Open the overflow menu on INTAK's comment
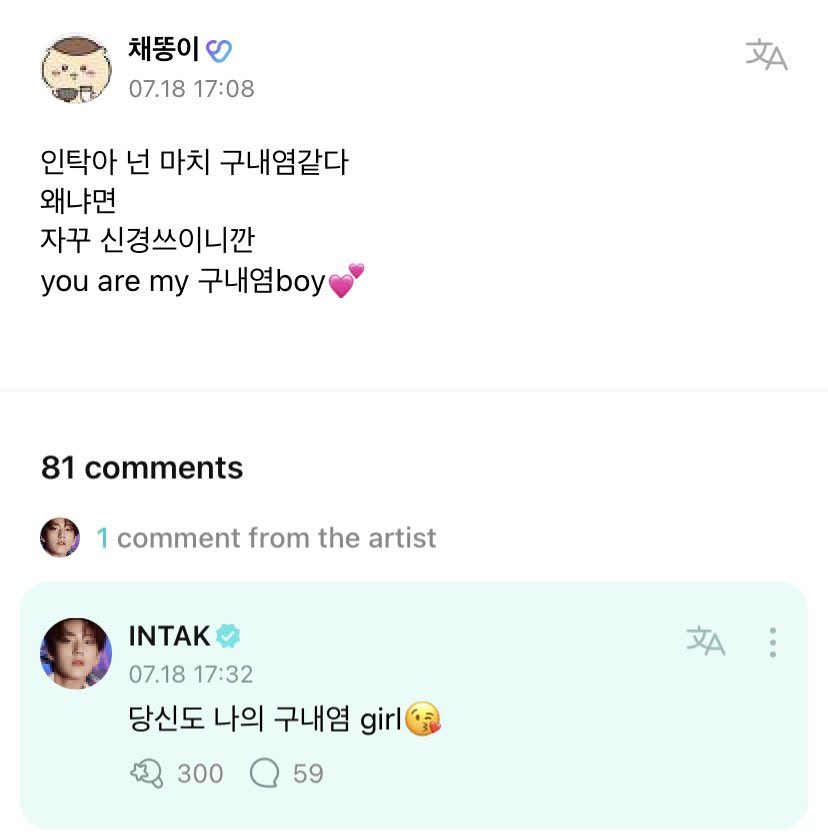Viewport: 828px width, 839px height. coord(772,642)
